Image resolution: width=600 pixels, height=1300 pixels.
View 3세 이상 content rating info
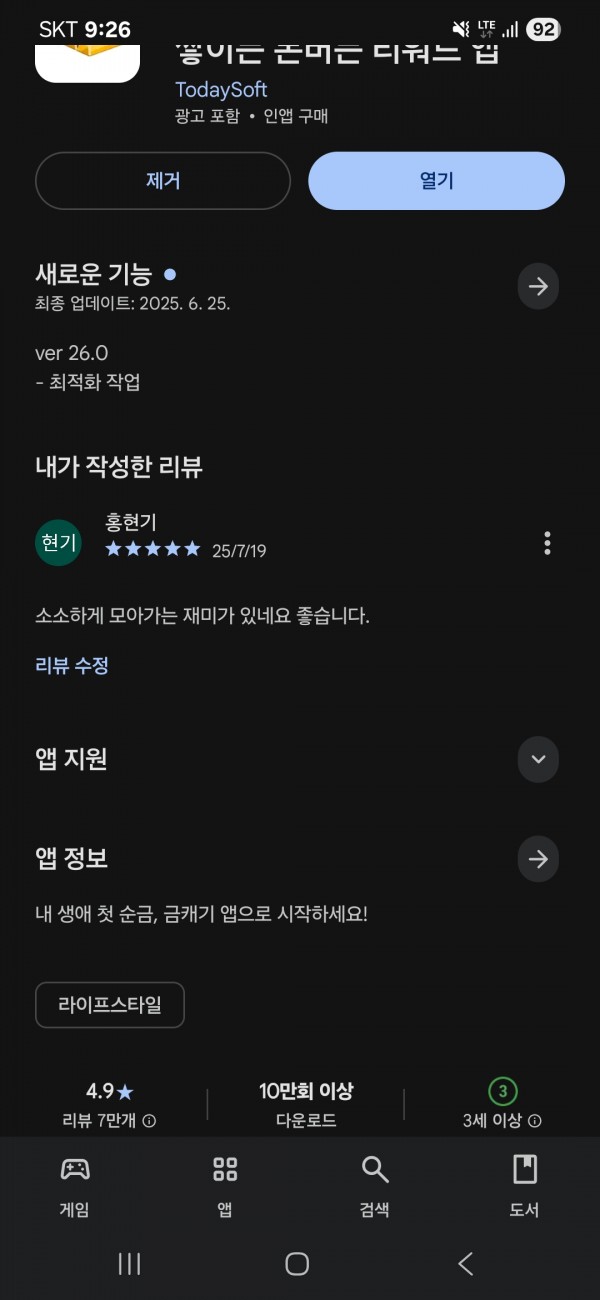[535, 1121]
